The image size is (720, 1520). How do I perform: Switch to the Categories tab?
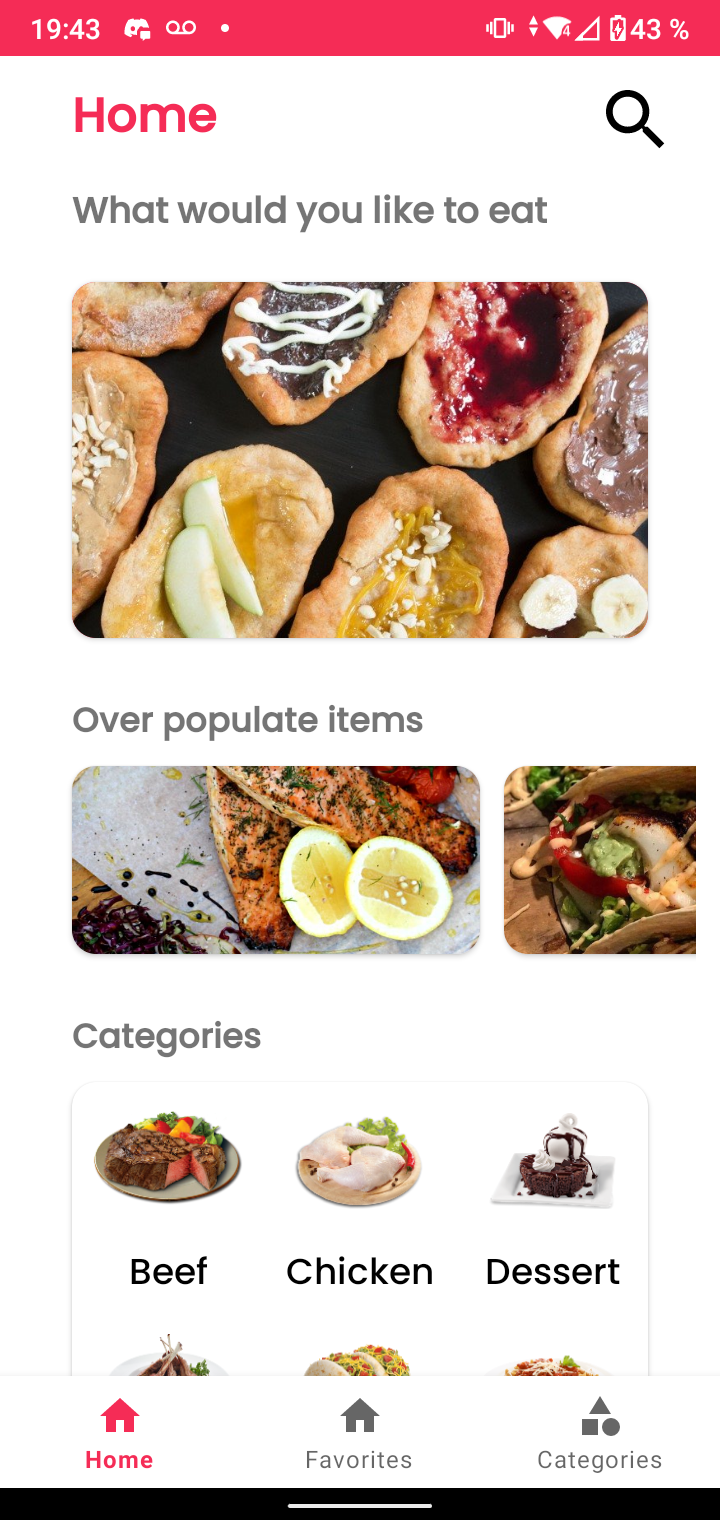tap(599, 1434)
